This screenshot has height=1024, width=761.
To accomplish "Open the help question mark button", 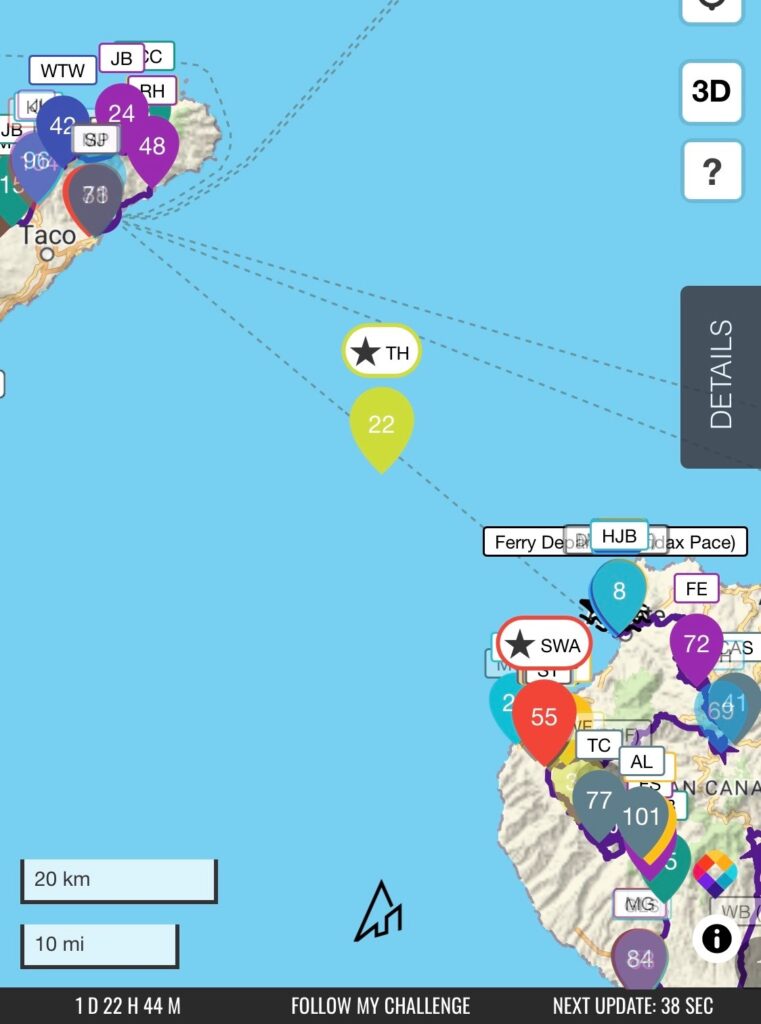I will [x=711, y=171].
